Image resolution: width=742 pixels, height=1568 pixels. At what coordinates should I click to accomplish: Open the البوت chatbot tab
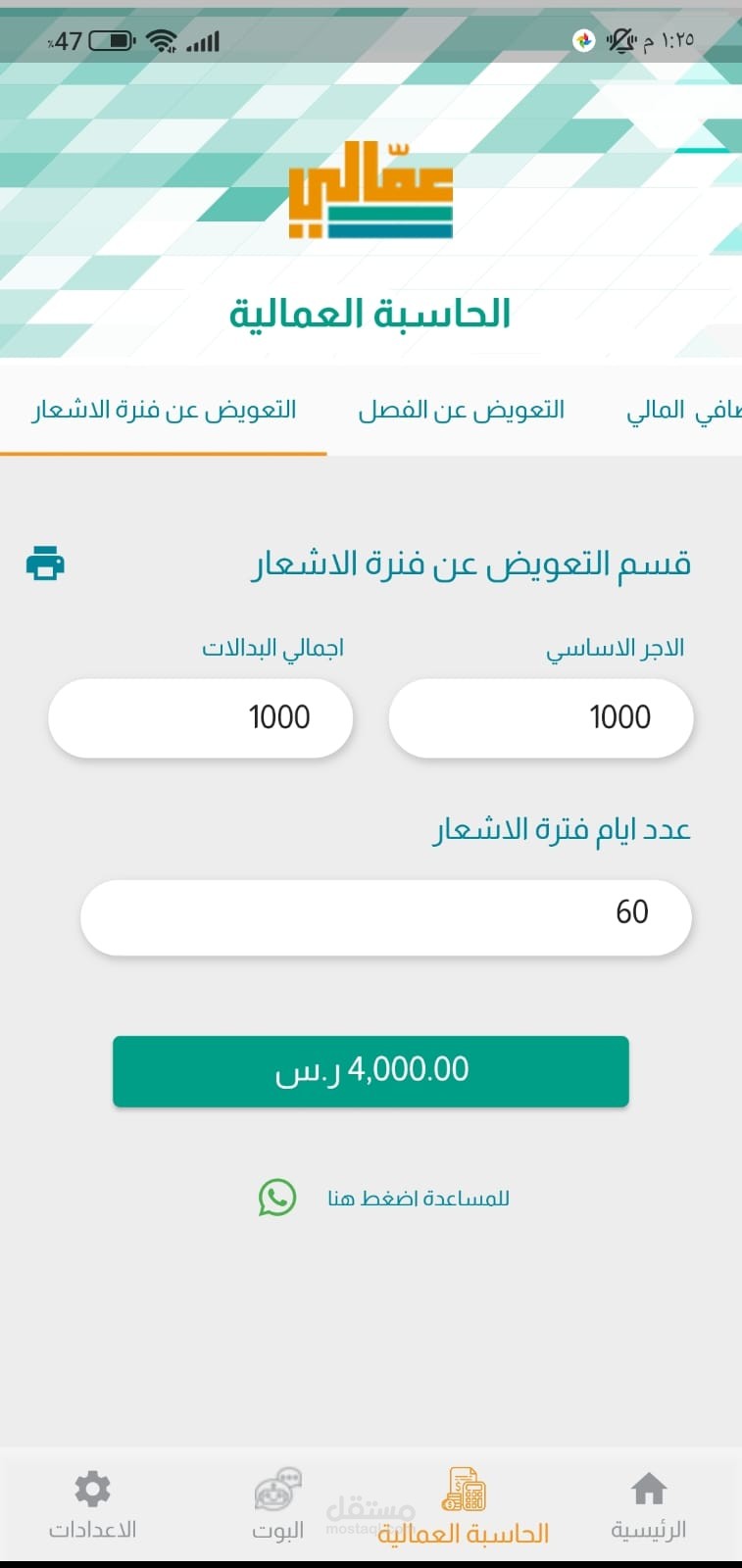278,1505
